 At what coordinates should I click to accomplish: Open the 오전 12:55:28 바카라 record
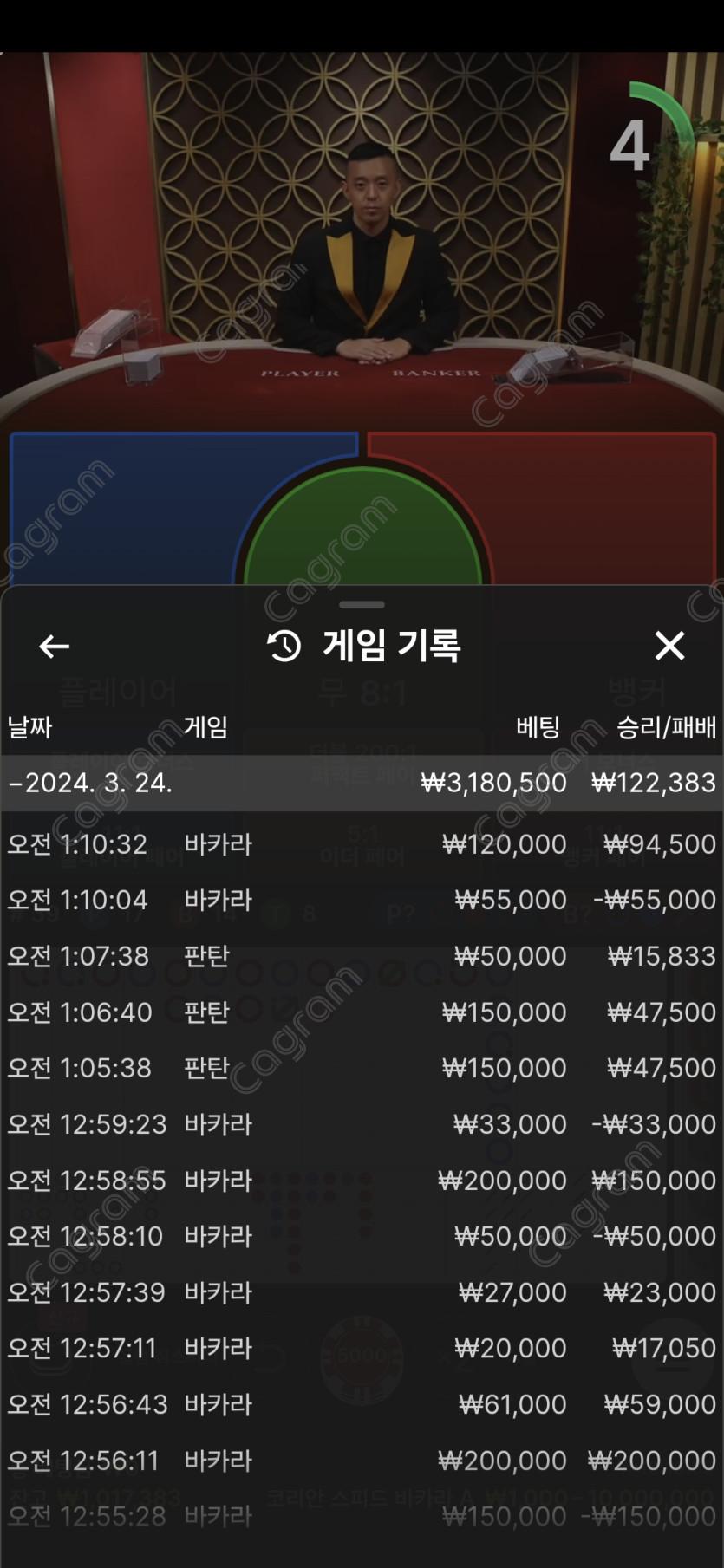pos(362,1516)
